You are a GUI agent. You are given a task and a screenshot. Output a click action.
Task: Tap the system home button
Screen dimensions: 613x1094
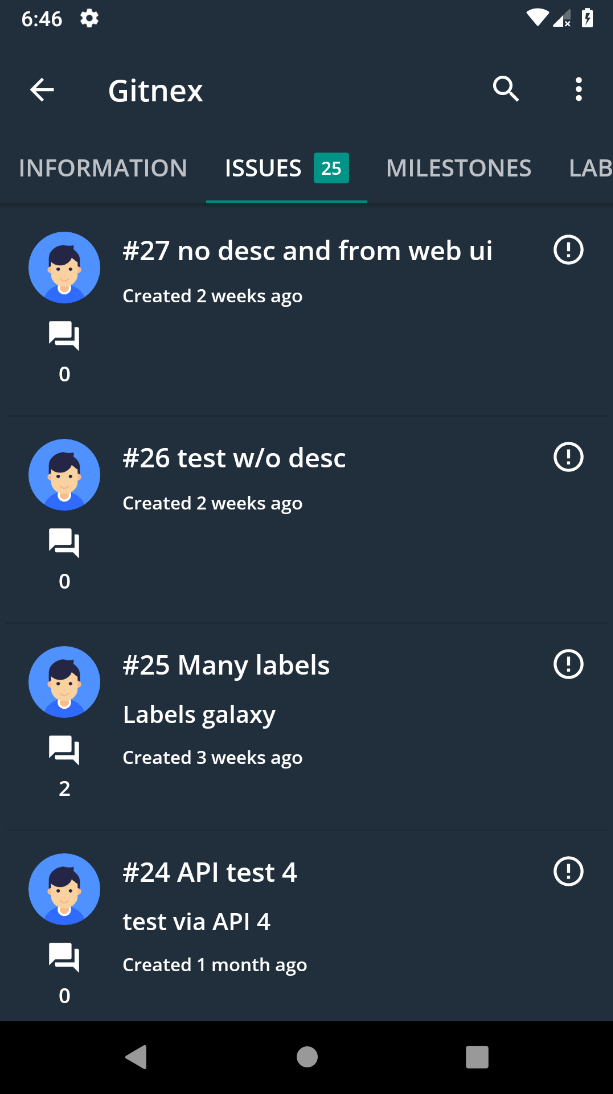(x=307, y=1057)
